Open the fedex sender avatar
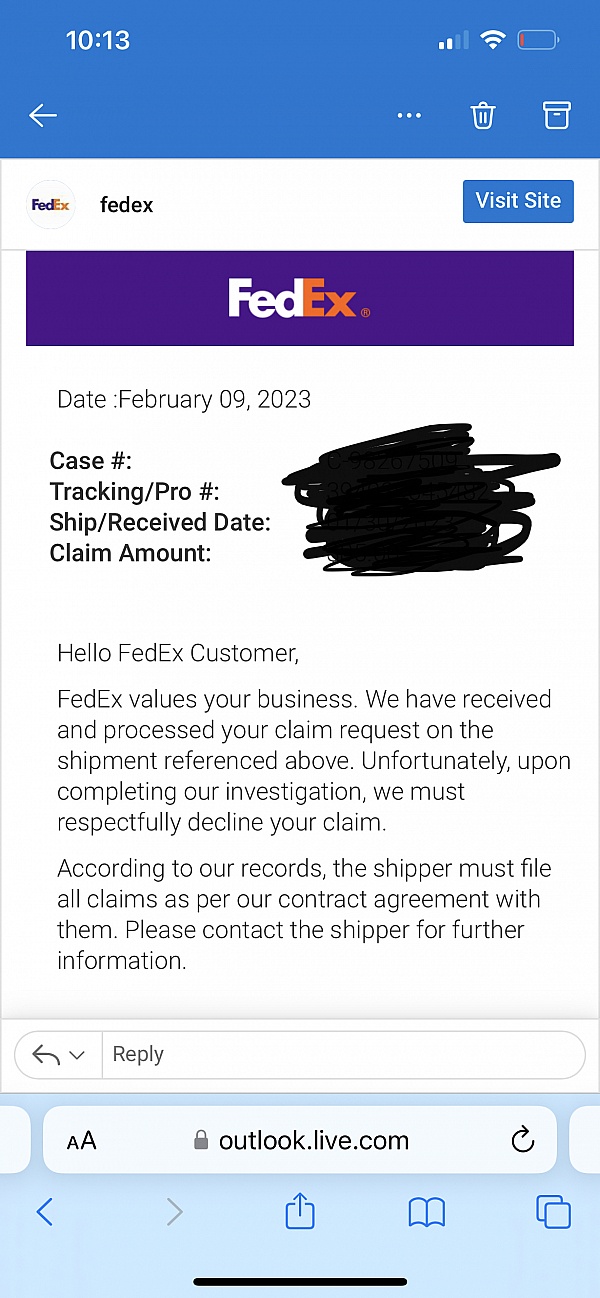The width and height of the screenshot is (600, 1298). 50,205
